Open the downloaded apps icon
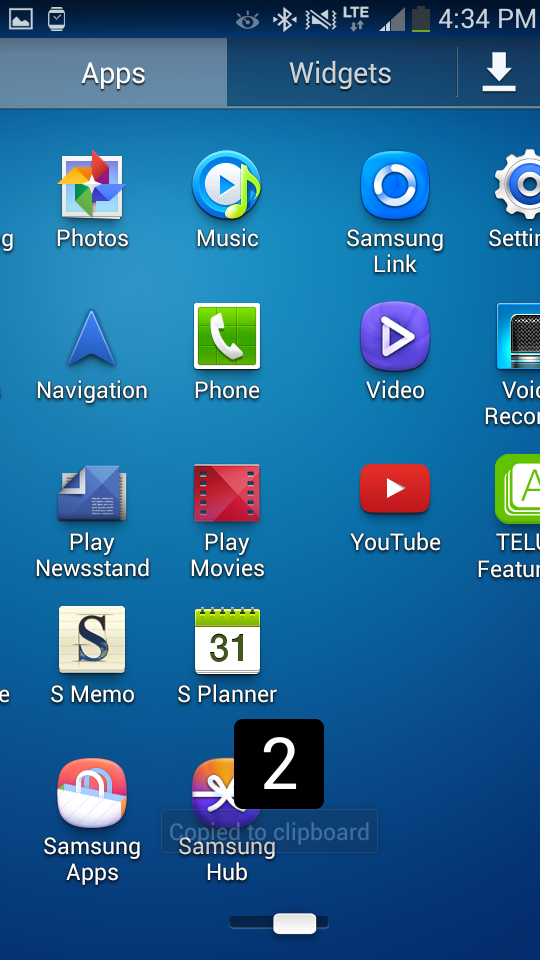Image resolution: width=540 pixels, height=960 pixels. (x=499, y=72)
